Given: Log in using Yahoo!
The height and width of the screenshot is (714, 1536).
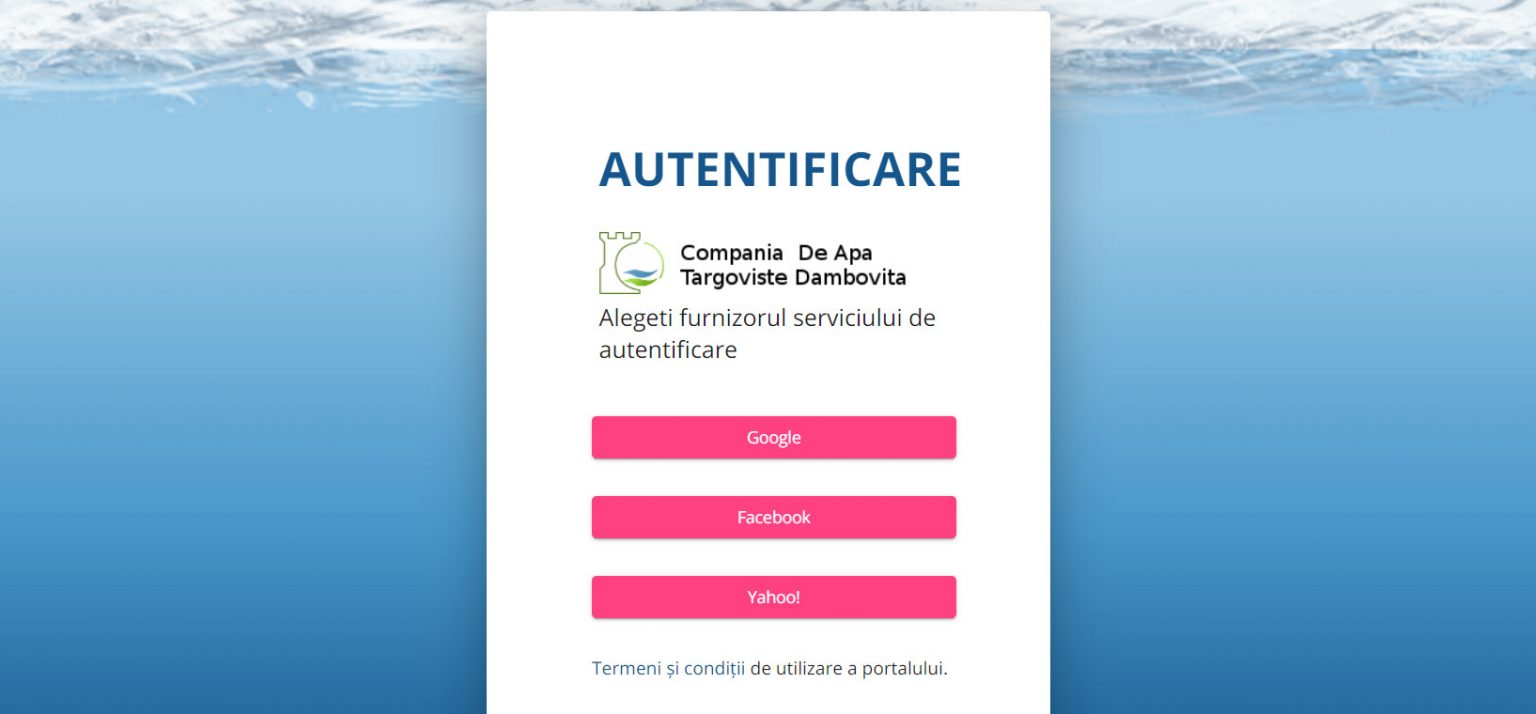Looking at the screenshot, I should pyautogui.click(x=773, y=598).
